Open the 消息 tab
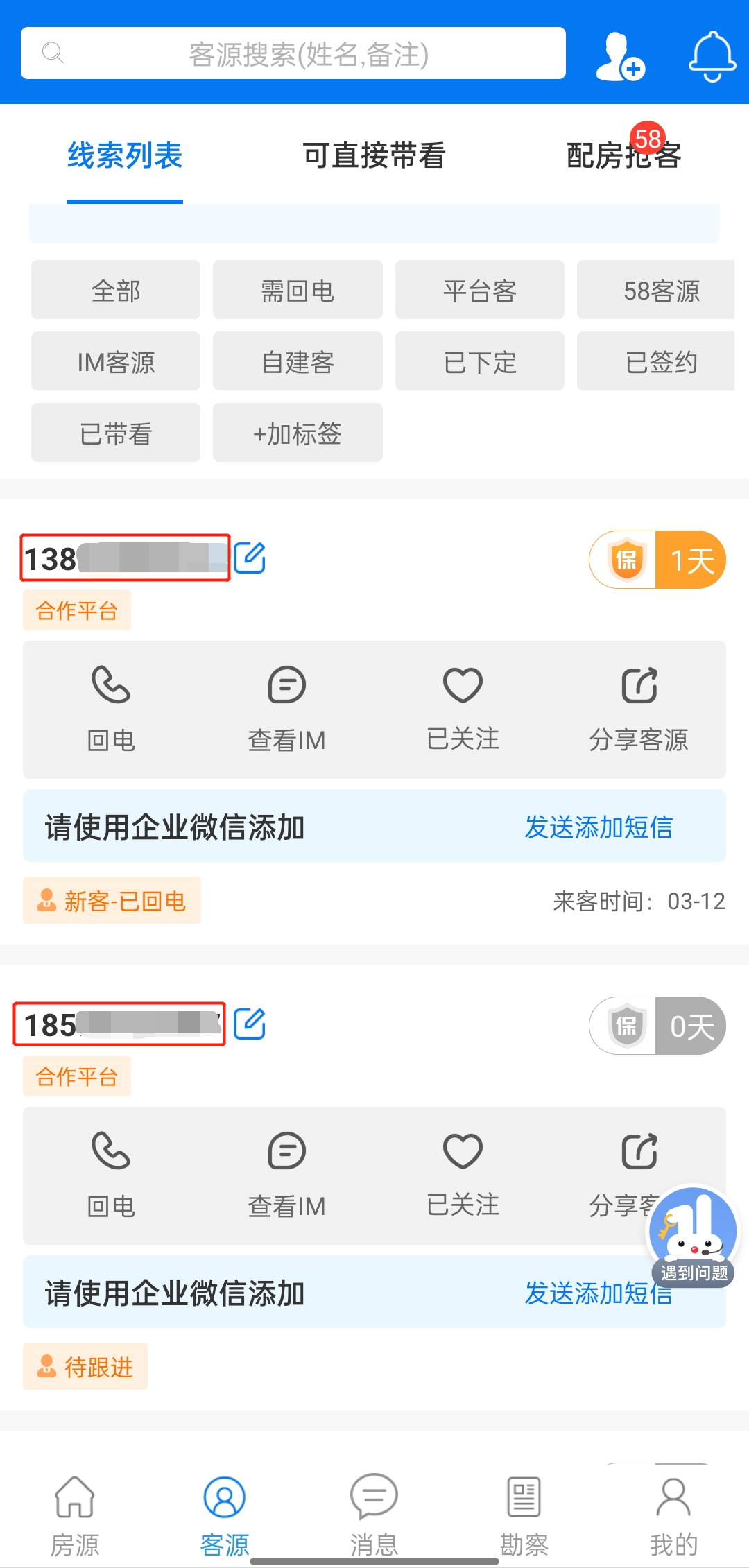This screenshot has height=1568, width=749. click(374, 1515)
